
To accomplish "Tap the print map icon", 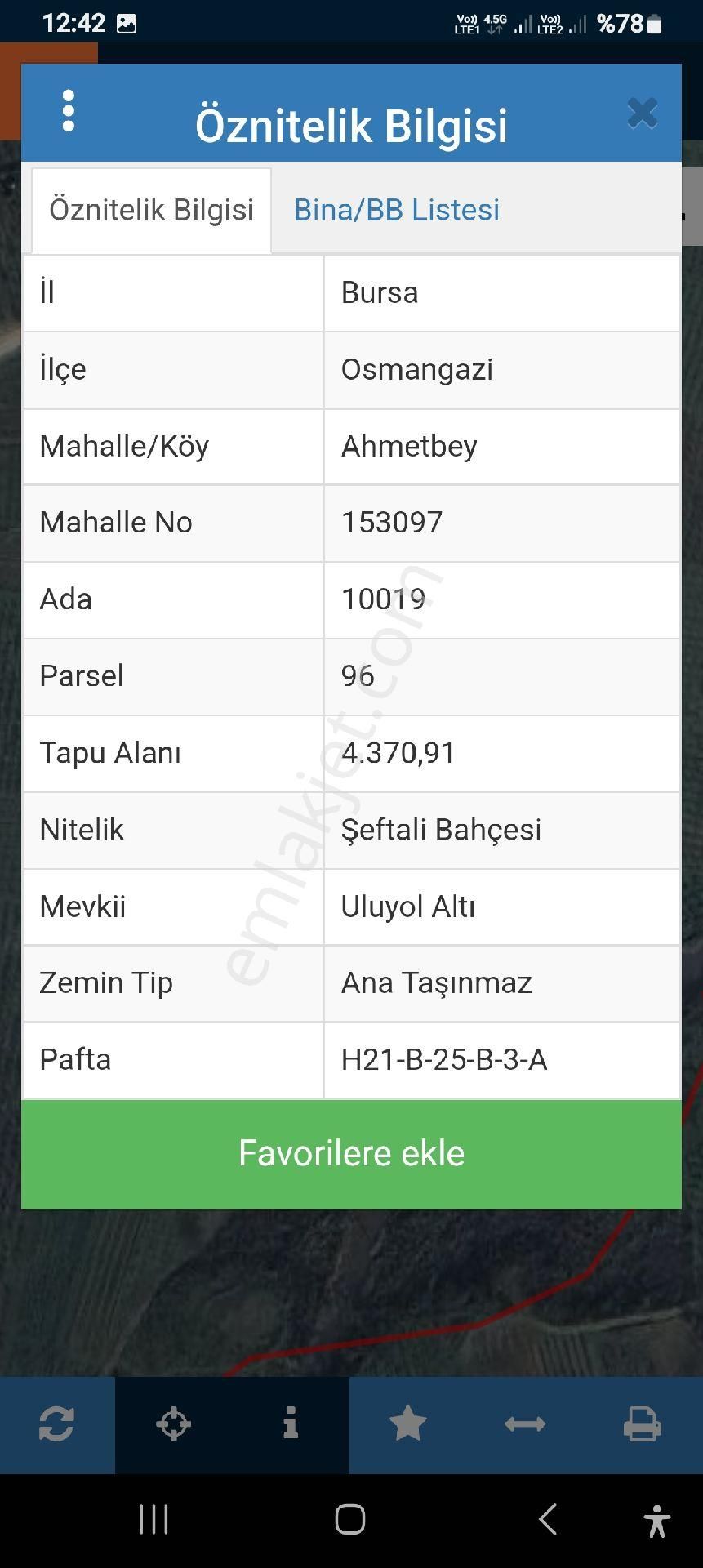I will click(643, 1425).
